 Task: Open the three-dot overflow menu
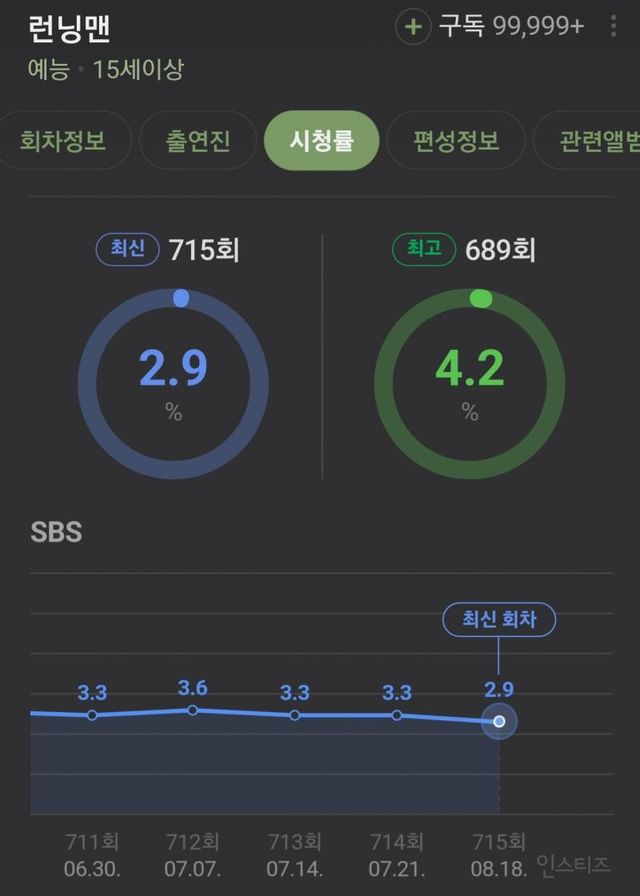[613, 26]
